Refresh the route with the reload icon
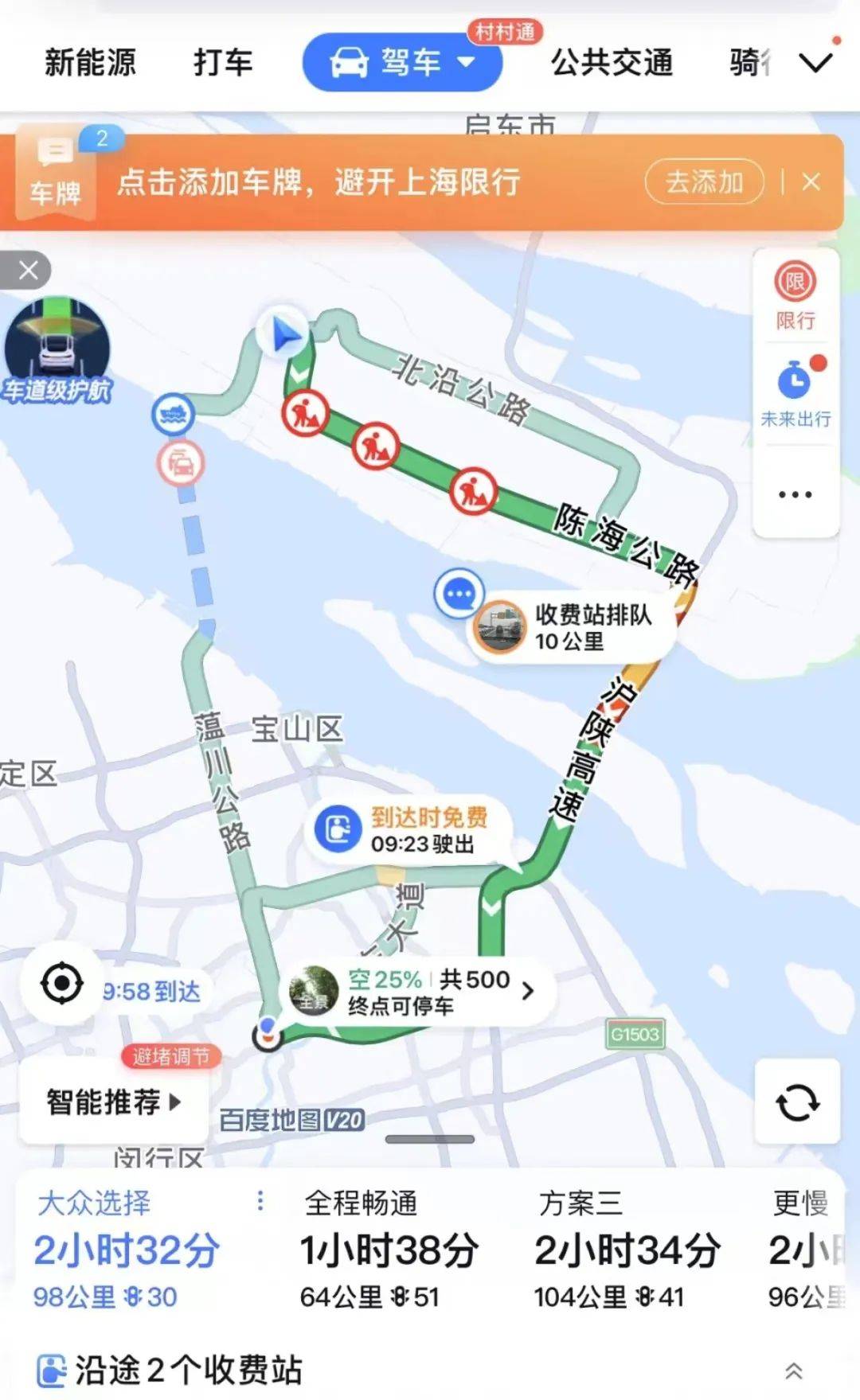 (797, 1102)
